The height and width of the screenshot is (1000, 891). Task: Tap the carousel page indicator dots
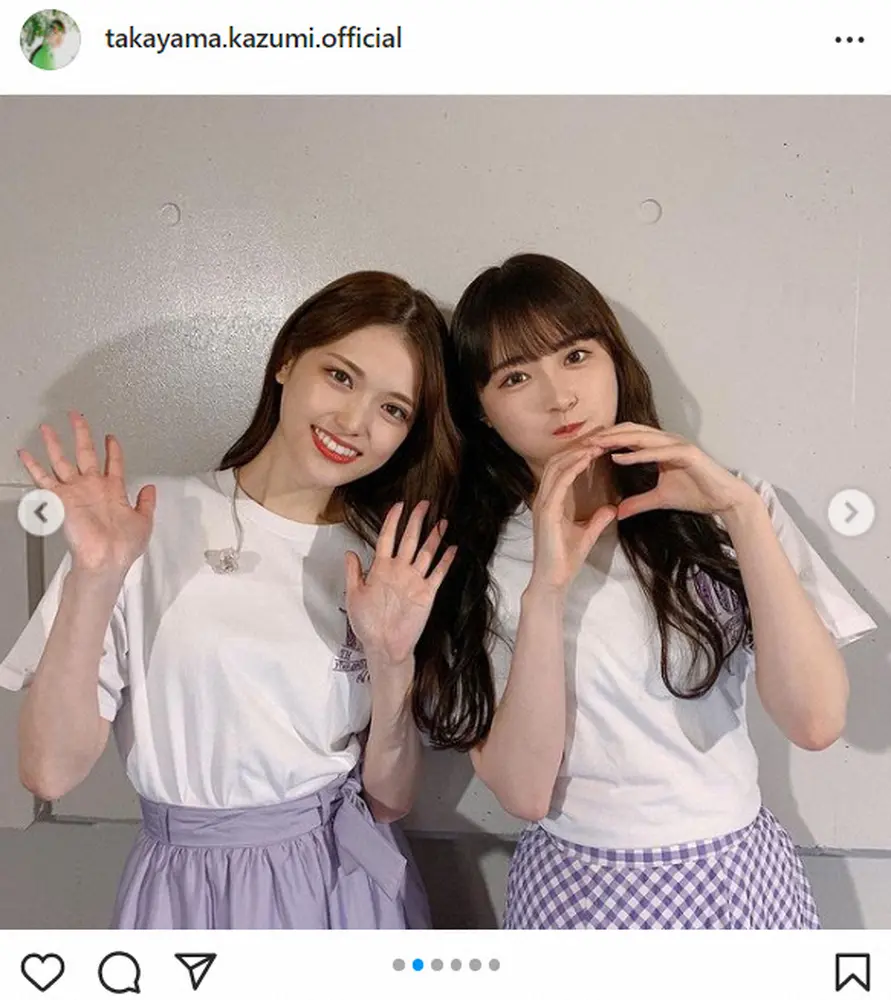[445, 965]
